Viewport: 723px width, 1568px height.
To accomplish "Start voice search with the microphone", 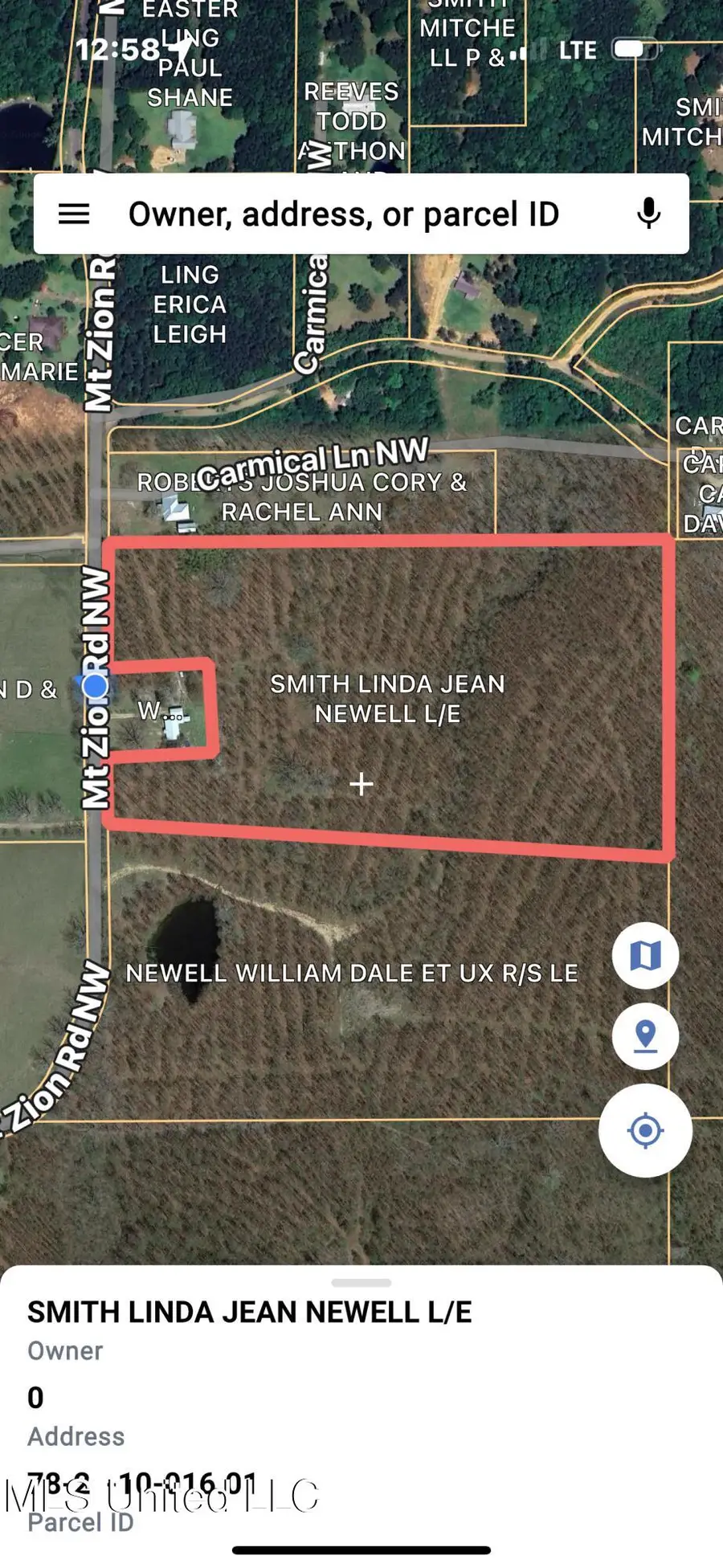I will coord(648,214).
